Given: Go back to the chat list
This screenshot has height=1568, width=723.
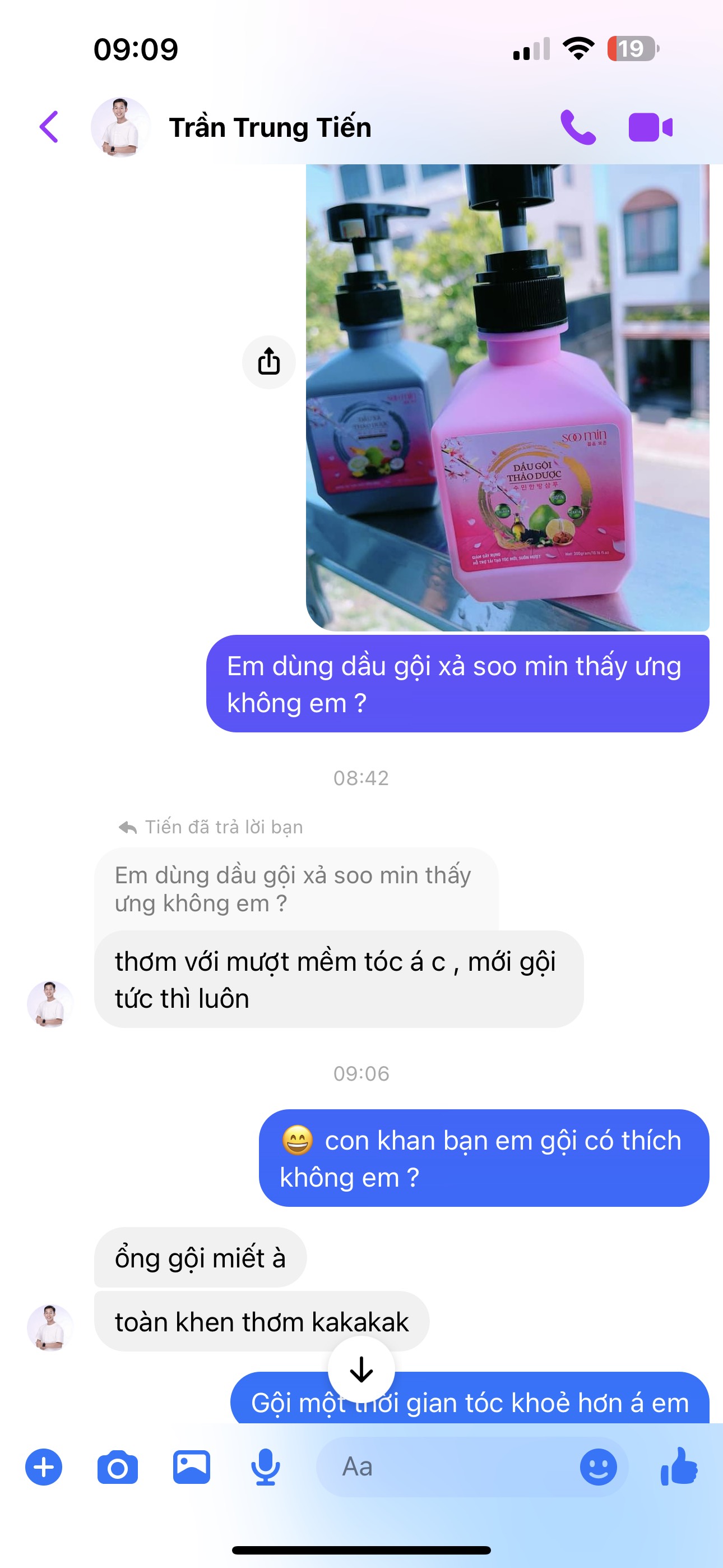Looking at the screenshot, I should [49, 127].
